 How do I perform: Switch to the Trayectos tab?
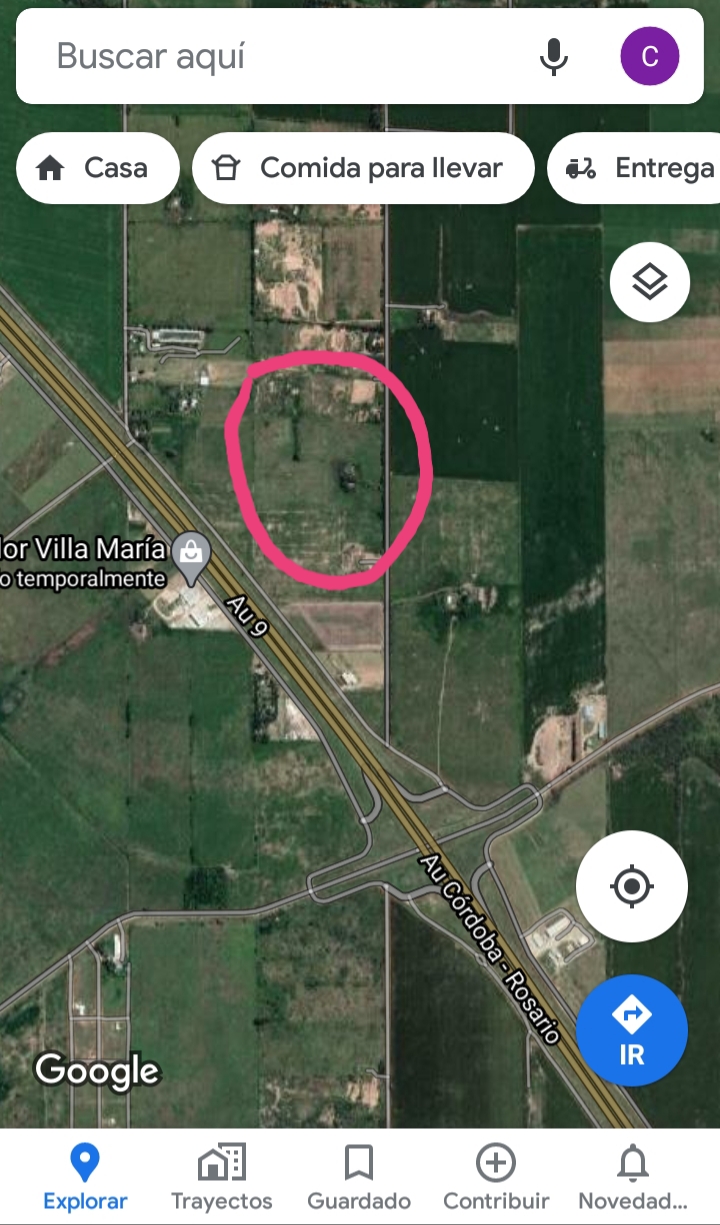pyautogui.click(x=222, y=1177)
